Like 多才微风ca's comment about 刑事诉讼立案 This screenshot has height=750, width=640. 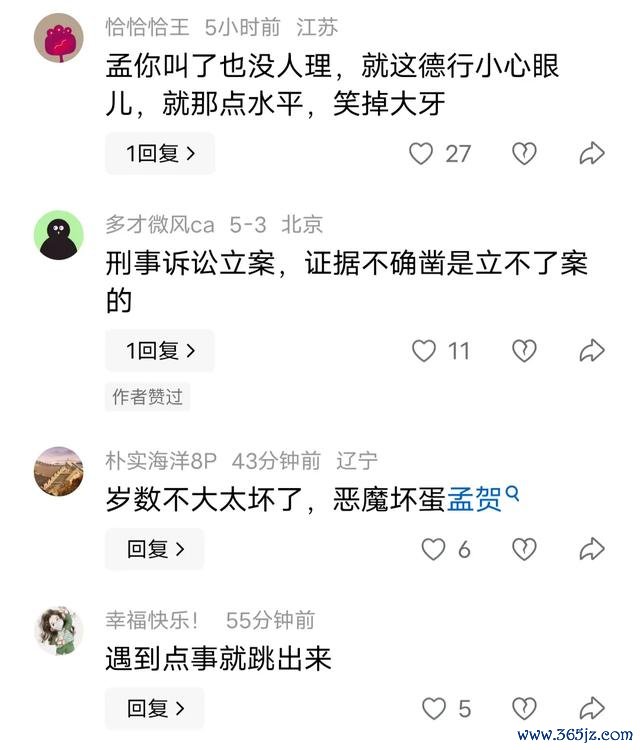pyautogui.click(x=425, y=350)
